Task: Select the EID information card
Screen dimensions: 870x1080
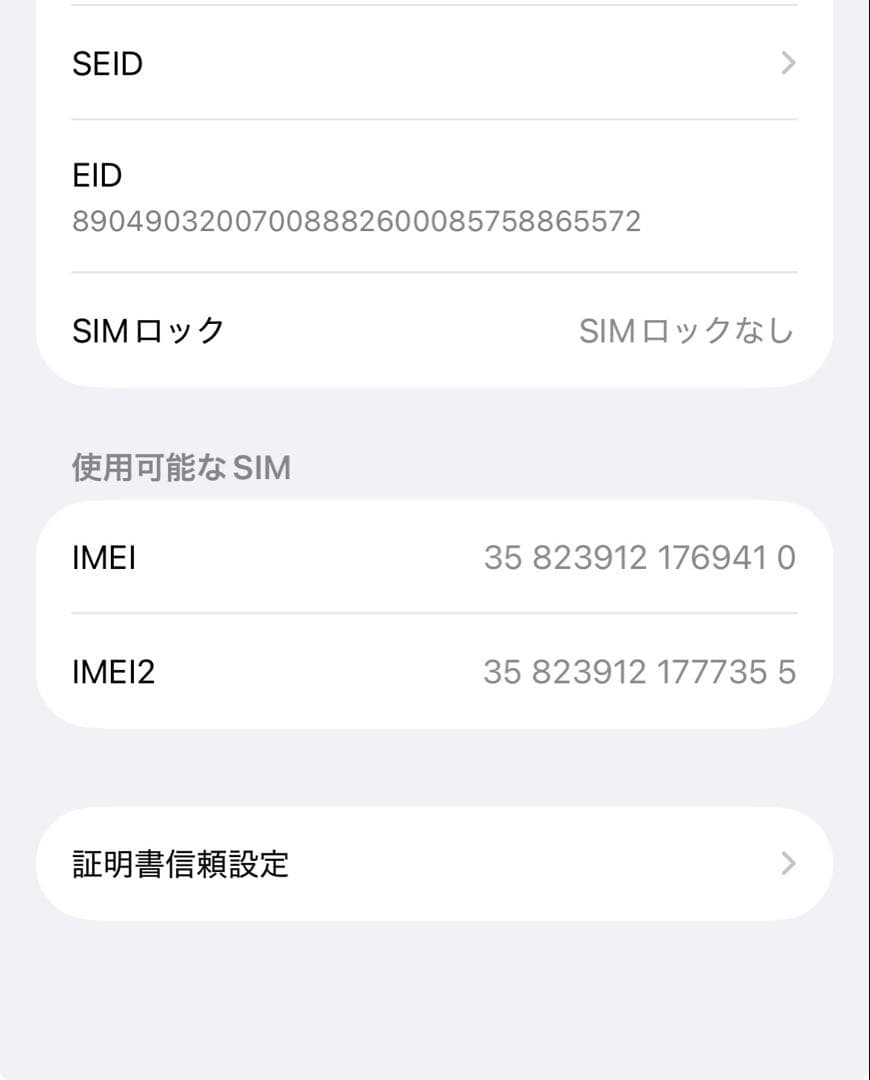Action: click(430, 198)
